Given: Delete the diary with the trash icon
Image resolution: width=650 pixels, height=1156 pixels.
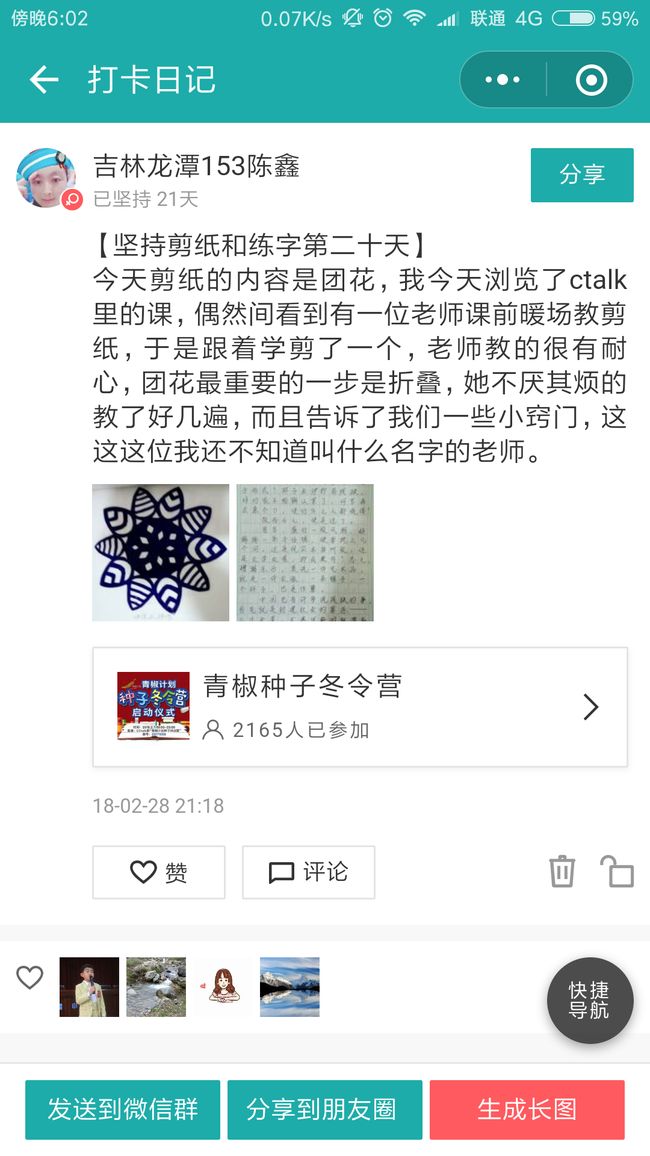Looking at the screenshot, I should (x=562, y=871).
